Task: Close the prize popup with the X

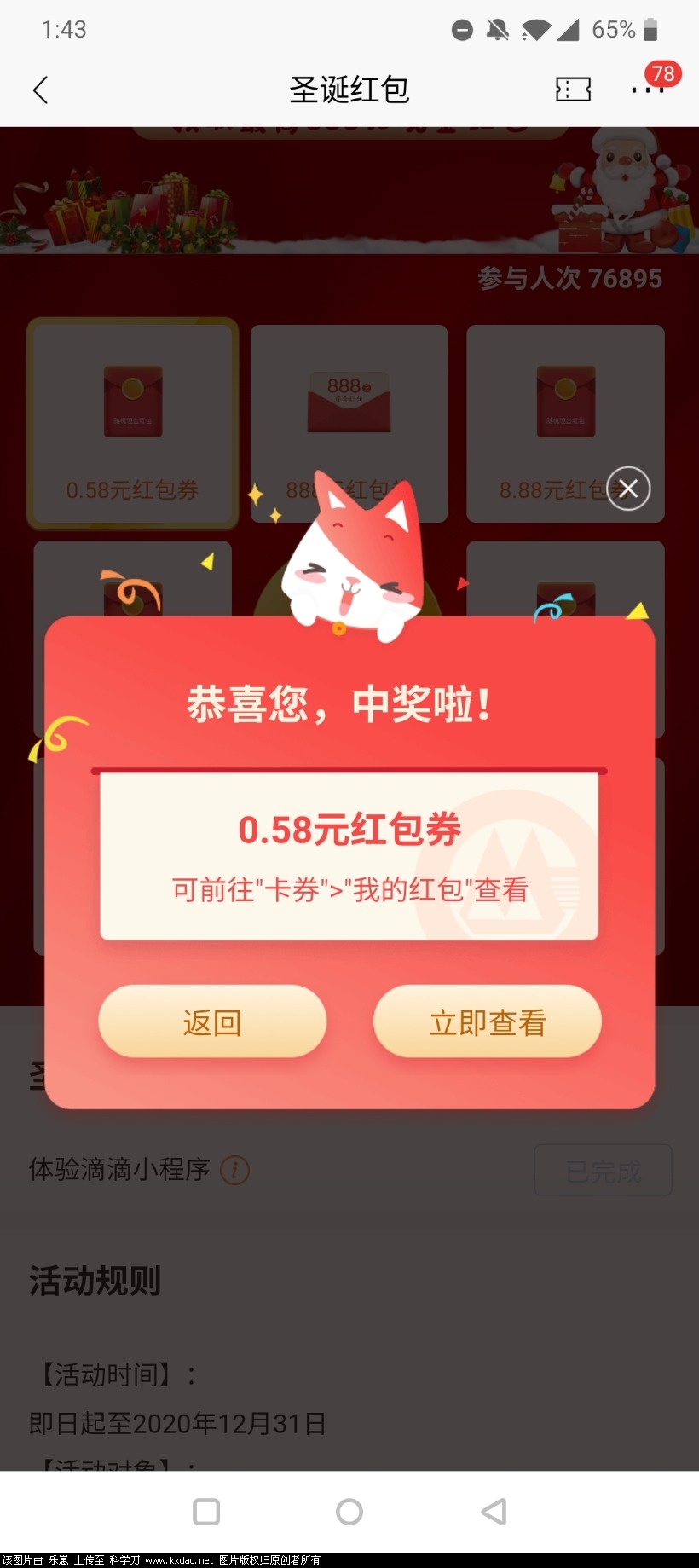Action: click(x=628, y=489)
